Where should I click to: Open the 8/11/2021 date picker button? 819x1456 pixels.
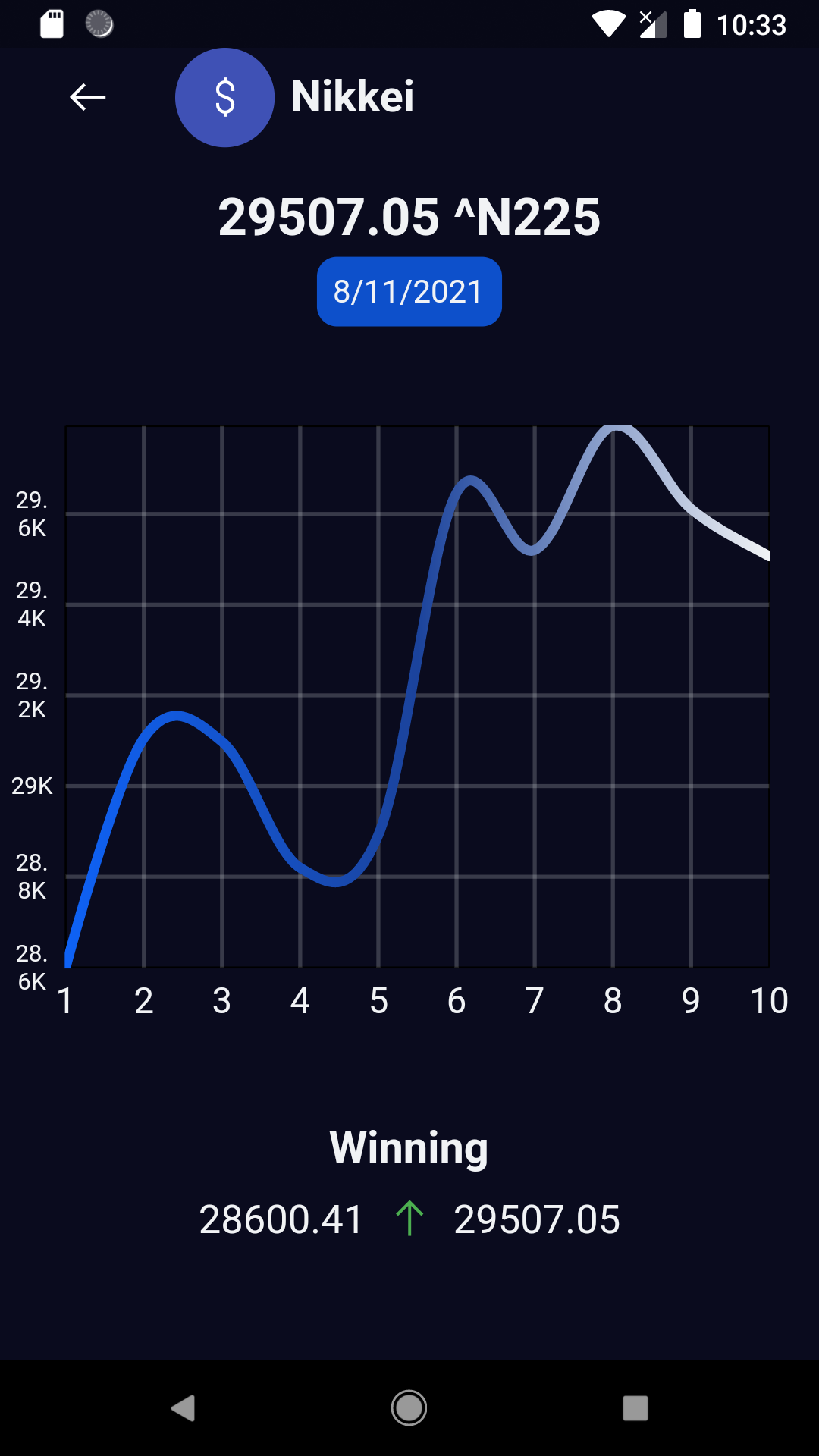[409, 292]
